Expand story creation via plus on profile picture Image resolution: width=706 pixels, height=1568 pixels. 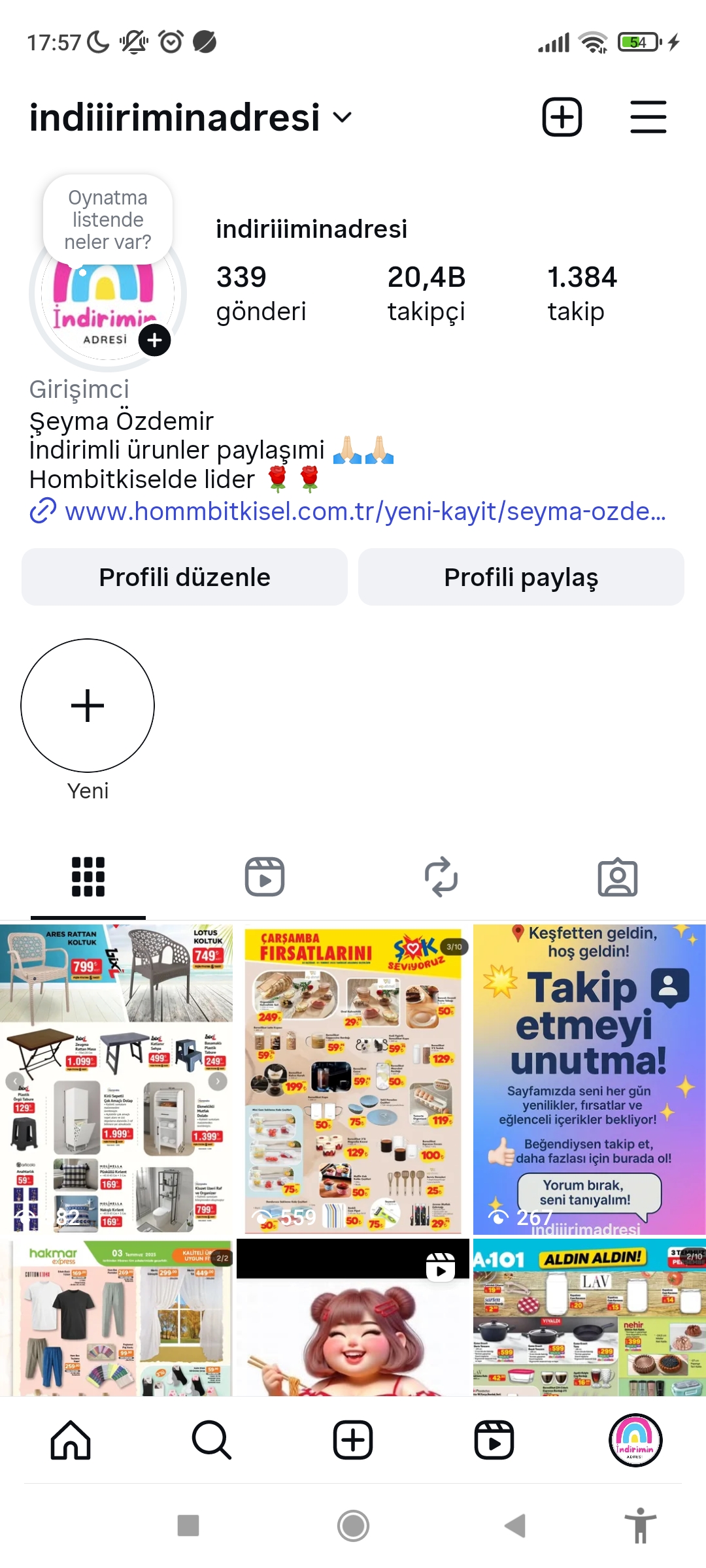[155, 341]
